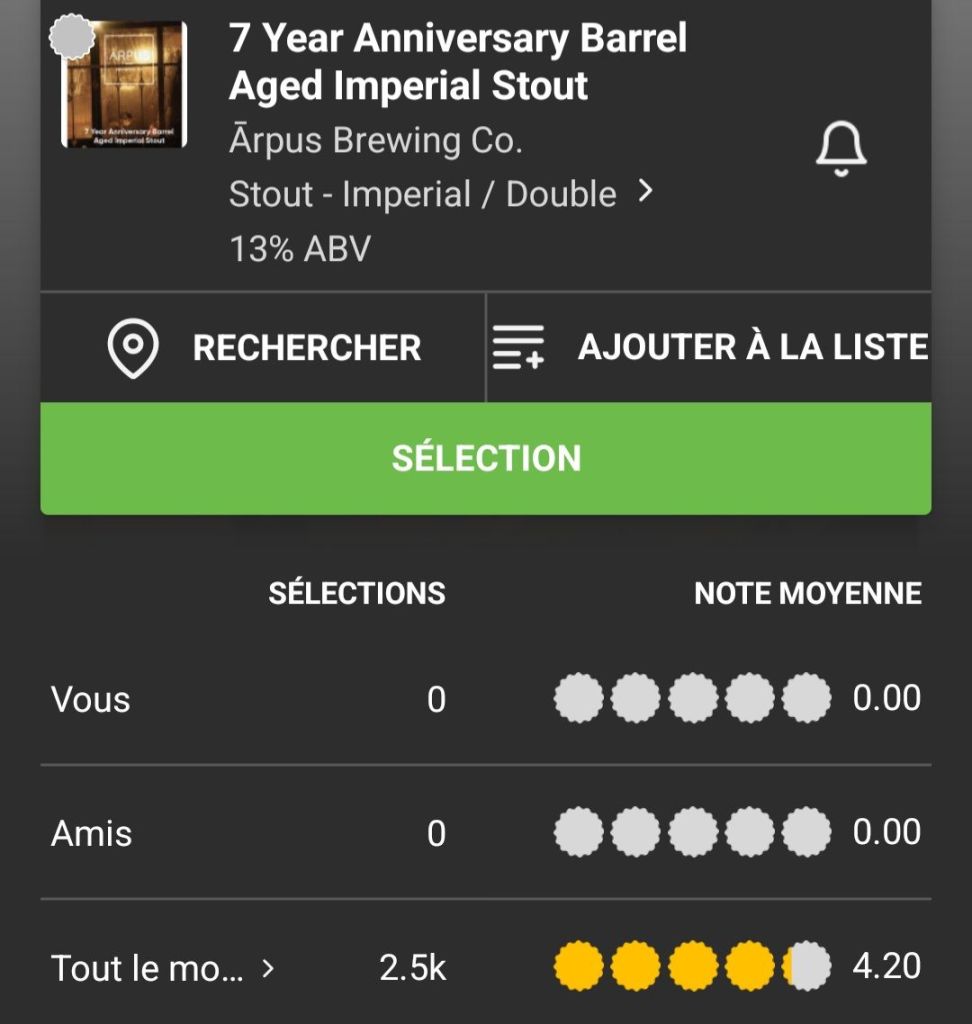This screenshot has height=1024, width=972.
Task: Select AJOUTER À LA LISTE
Action: 710,348
